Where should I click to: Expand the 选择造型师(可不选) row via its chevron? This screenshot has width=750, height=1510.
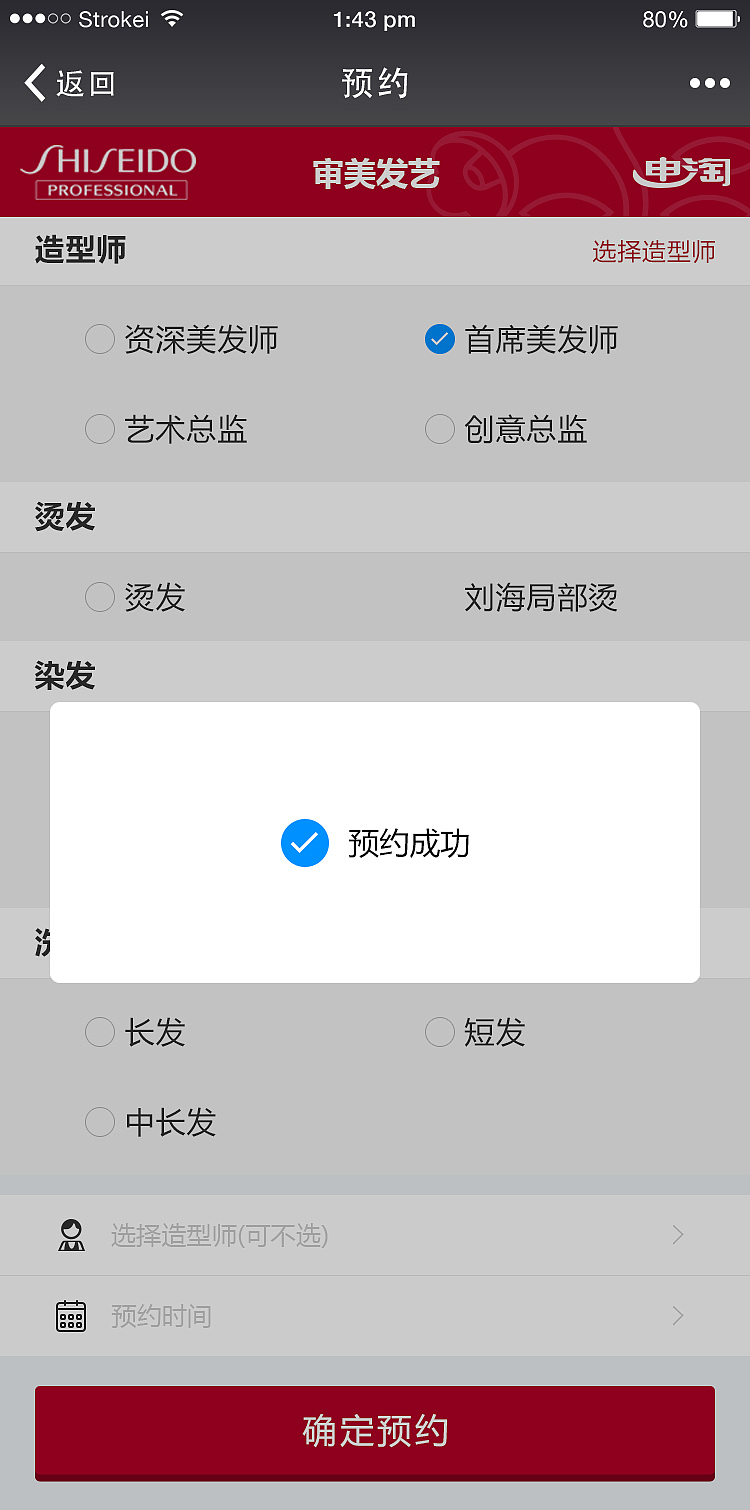pyautogui.click(x=677, y=1235)
